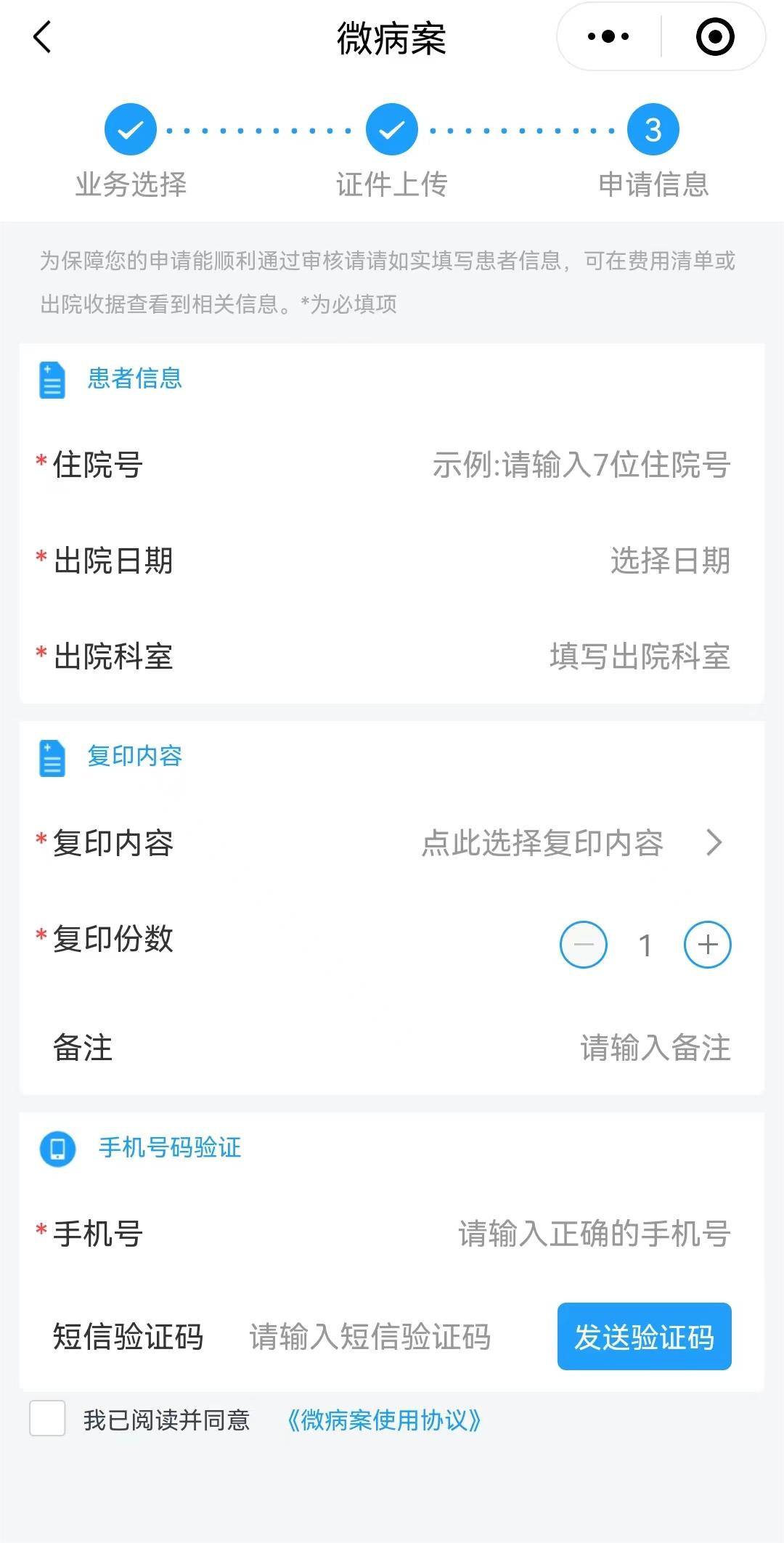Image resolution: width=784 pixels, height=1543 pixels.
Task: Pick a date for 出院日期
Action: point(669,561)
